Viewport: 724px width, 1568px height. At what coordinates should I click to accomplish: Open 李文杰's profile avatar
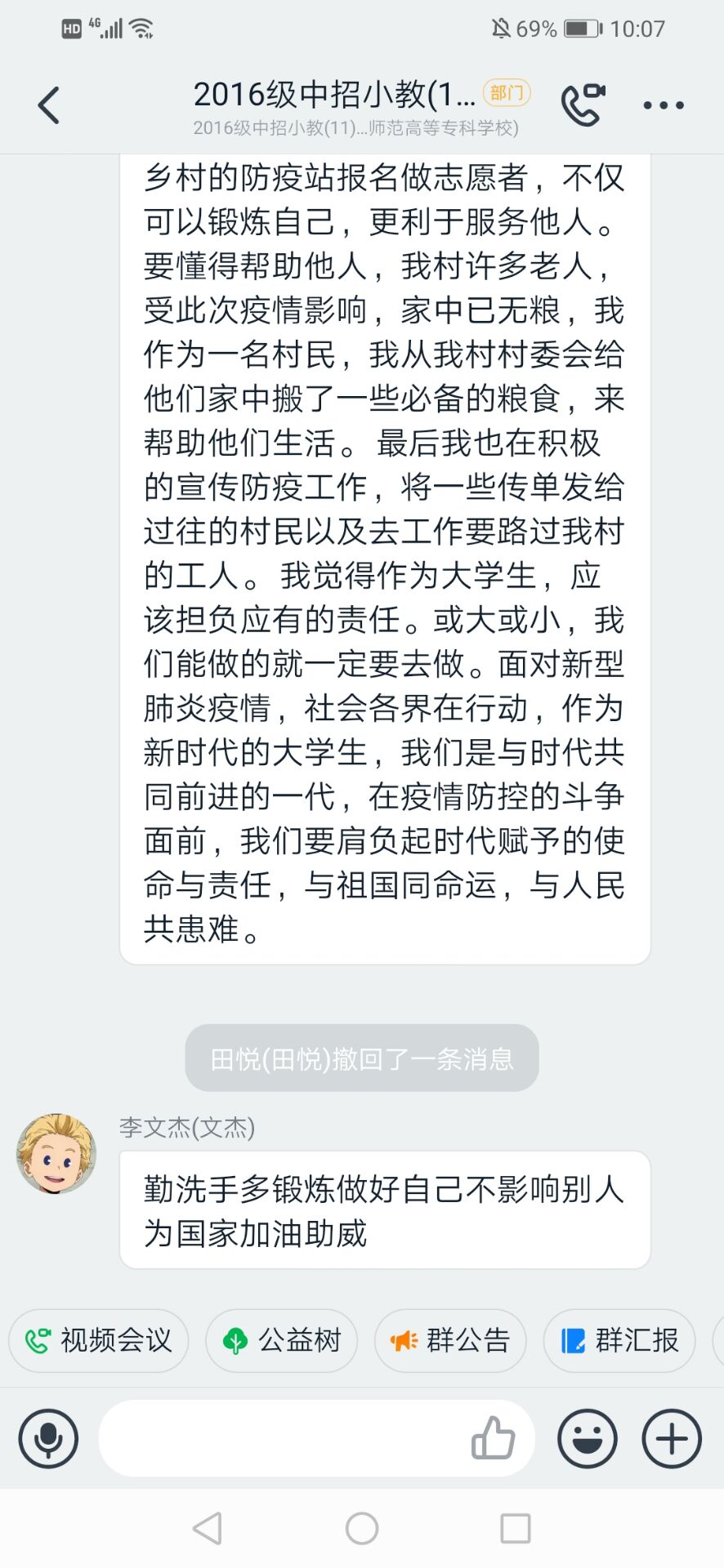(56, 1154)
